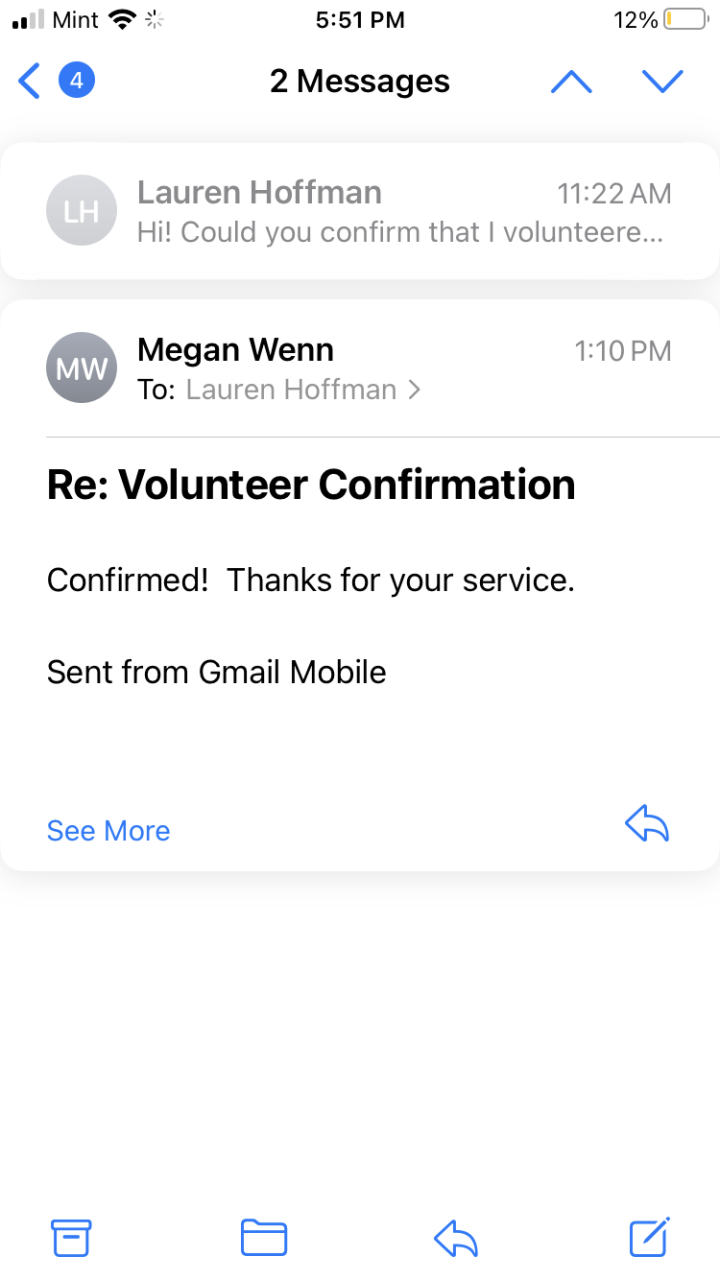Open reply options in bottom toolbar

point(456,1240)
